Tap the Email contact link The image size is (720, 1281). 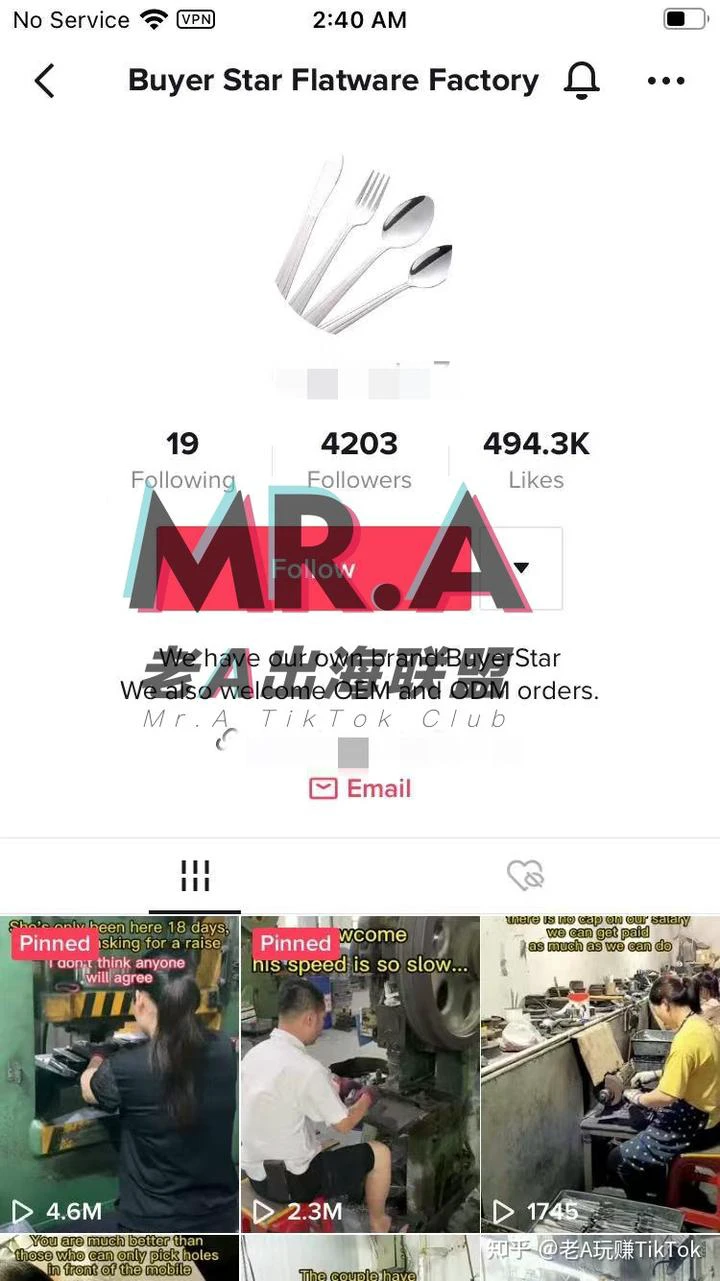pos(360,789)
